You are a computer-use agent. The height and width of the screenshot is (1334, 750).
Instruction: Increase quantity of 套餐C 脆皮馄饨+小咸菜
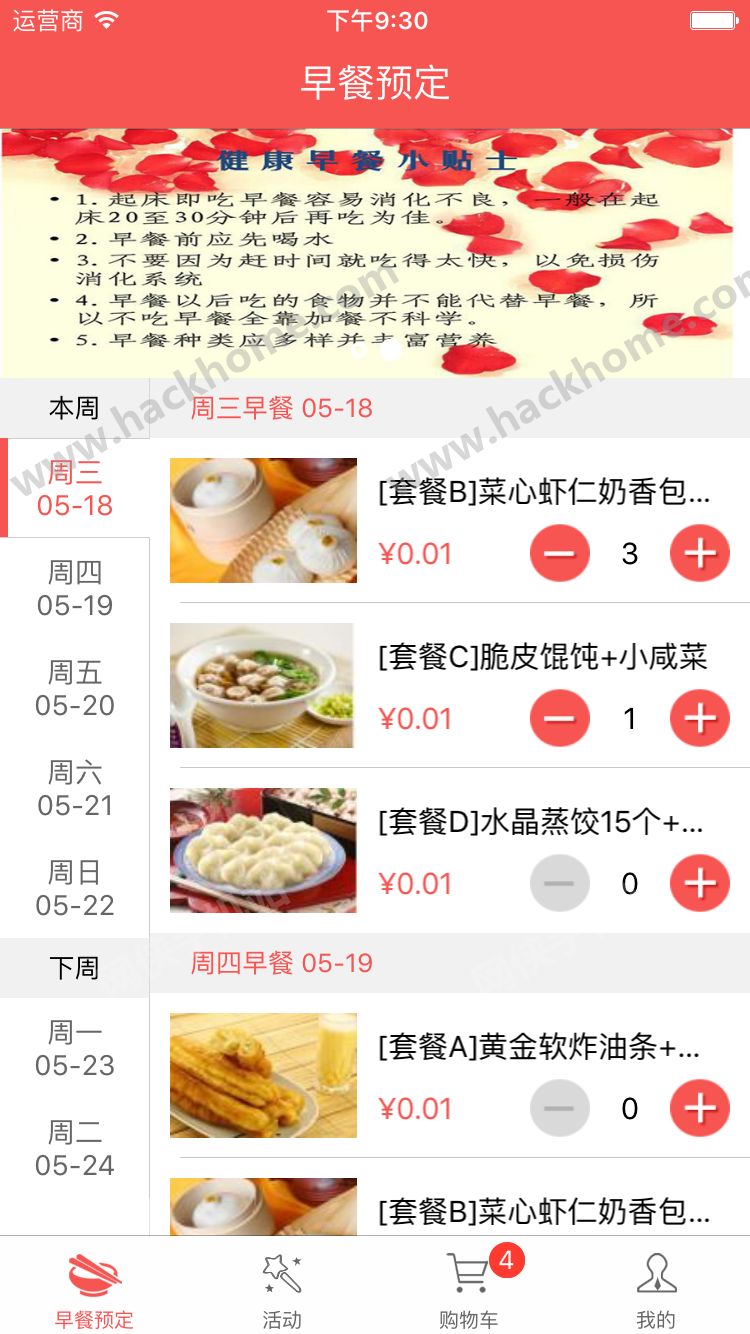pyautogui.click(x=700, y=718)
